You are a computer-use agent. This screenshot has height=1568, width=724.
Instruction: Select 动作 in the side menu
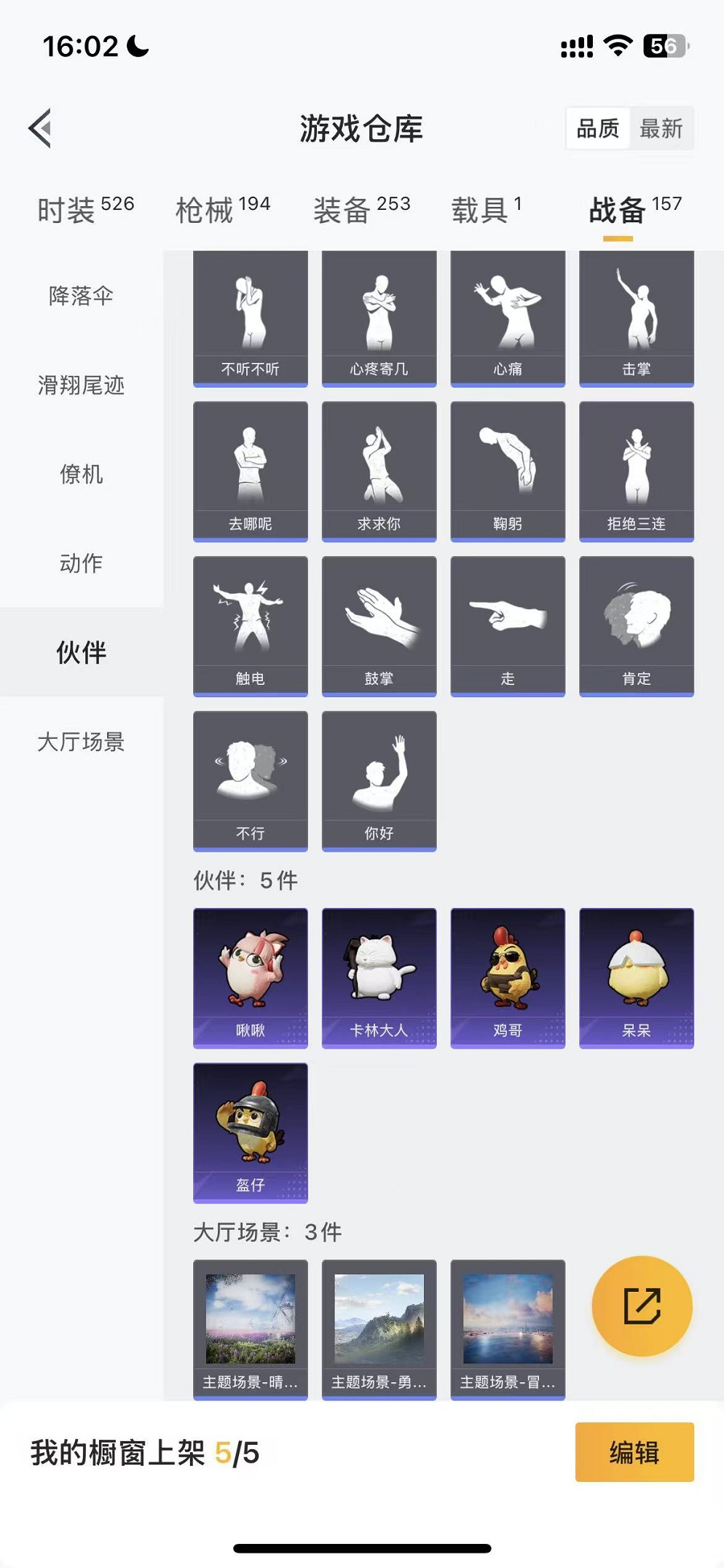[81, 562]
